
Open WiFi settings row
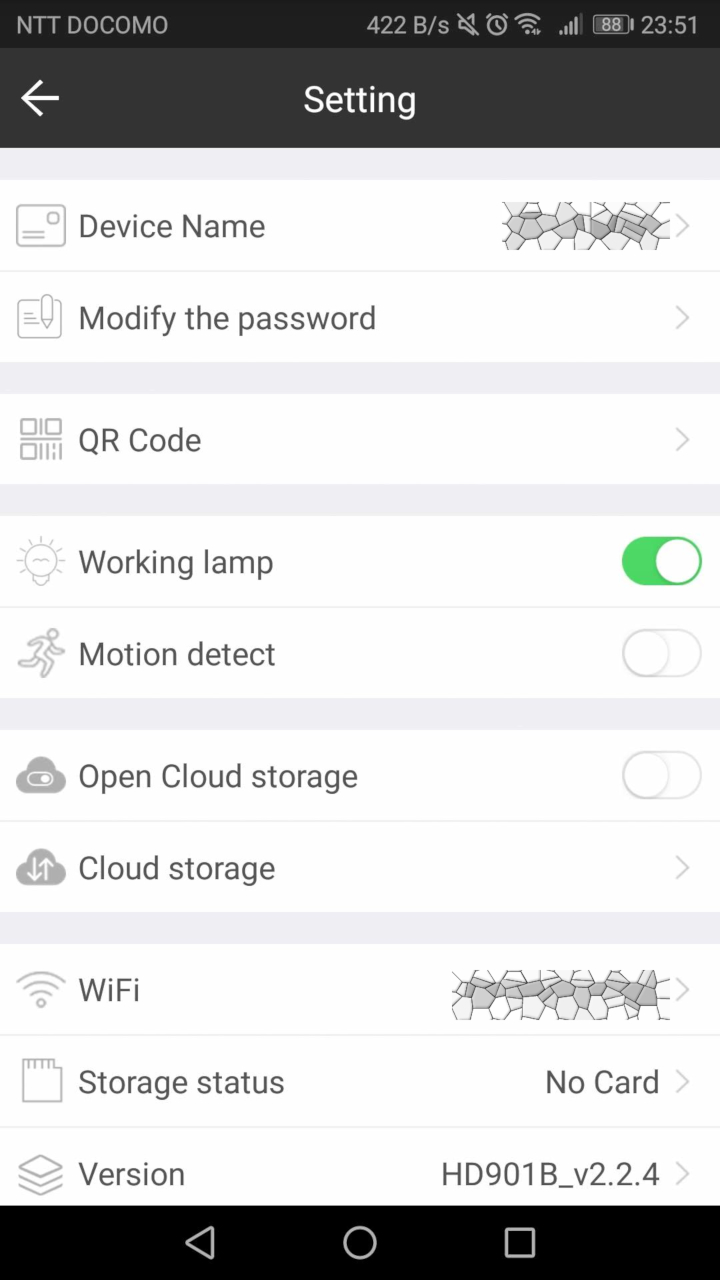[360, 990]
